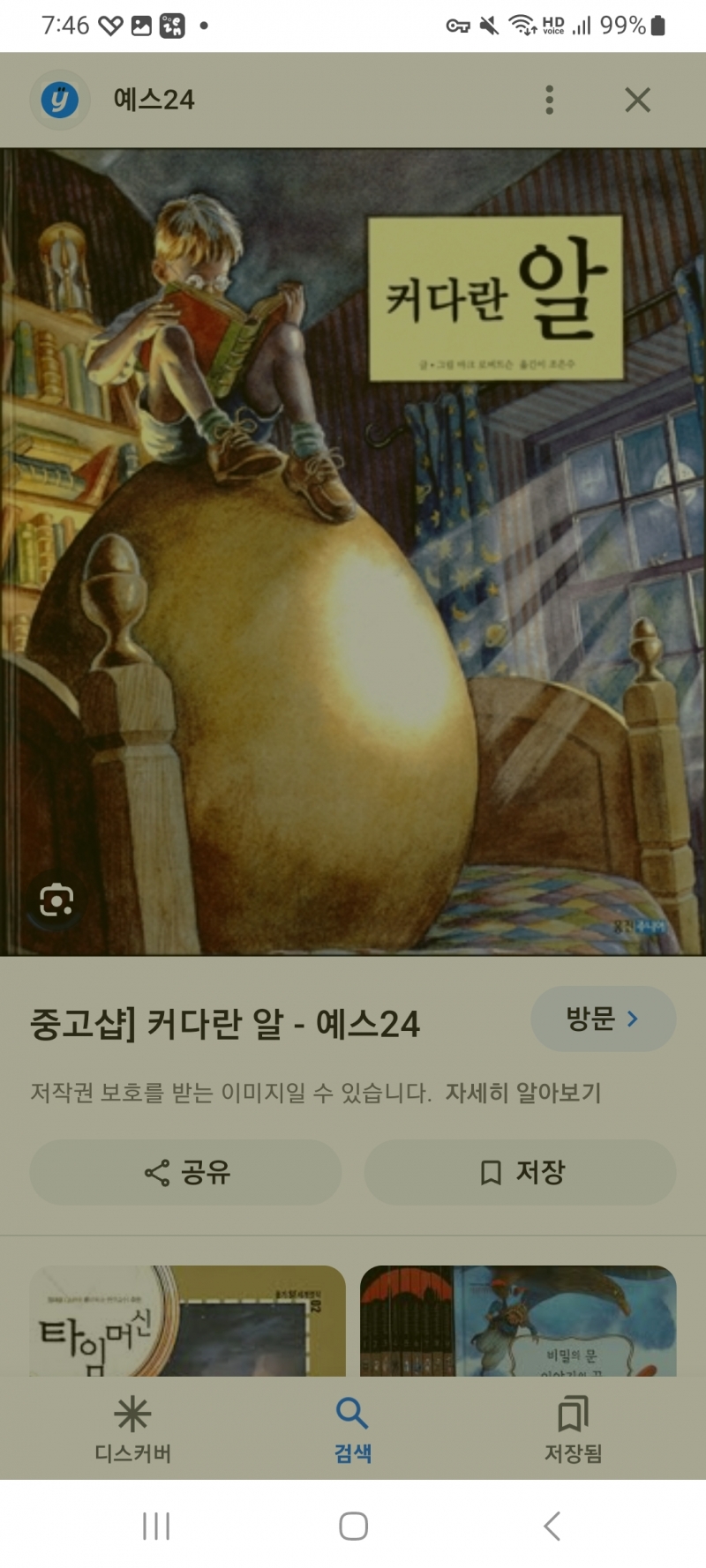The width and height of the screenshot is (706, 1568).
Task: Open the 예스24 source page
Action: [x=154, y=100]
